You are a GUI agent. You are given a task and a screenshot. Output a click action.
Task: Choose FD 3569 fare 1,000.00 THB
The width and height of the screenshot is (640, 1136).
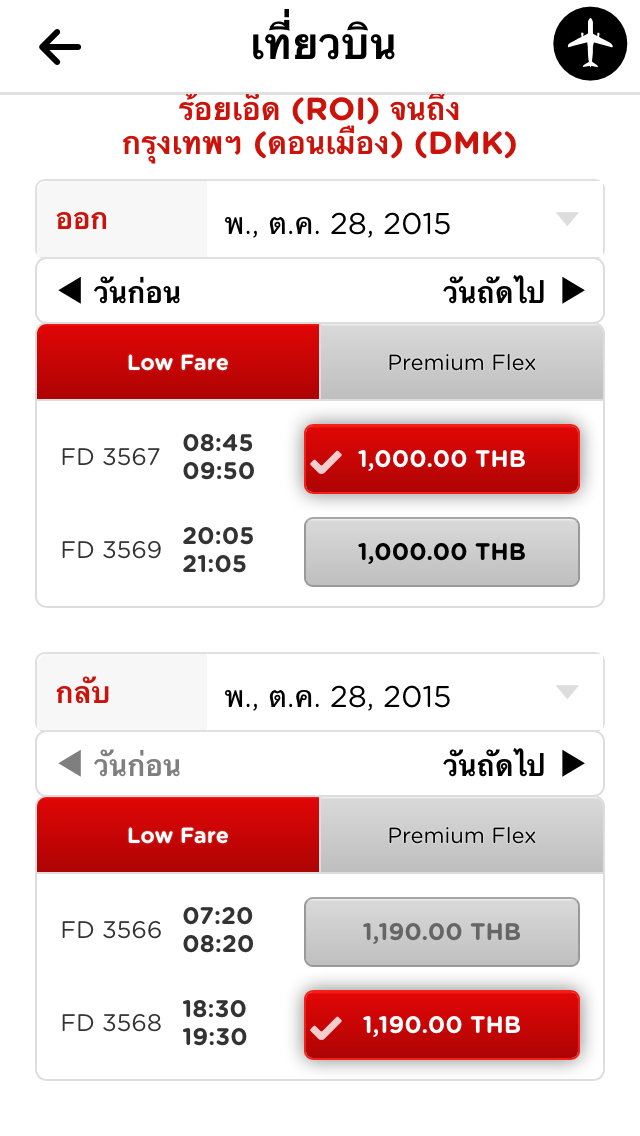441,552
